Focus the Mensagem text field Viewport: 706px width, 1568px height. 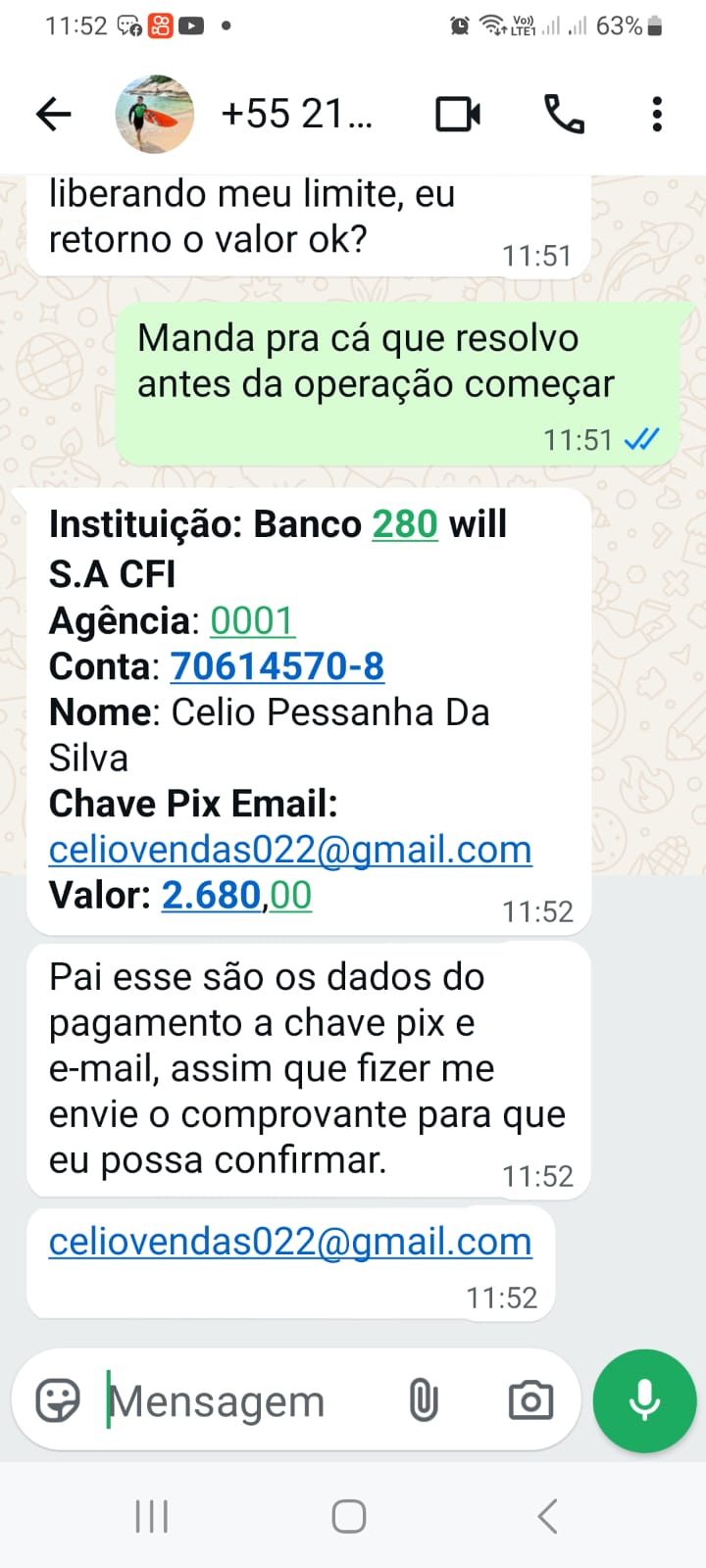235,1401
